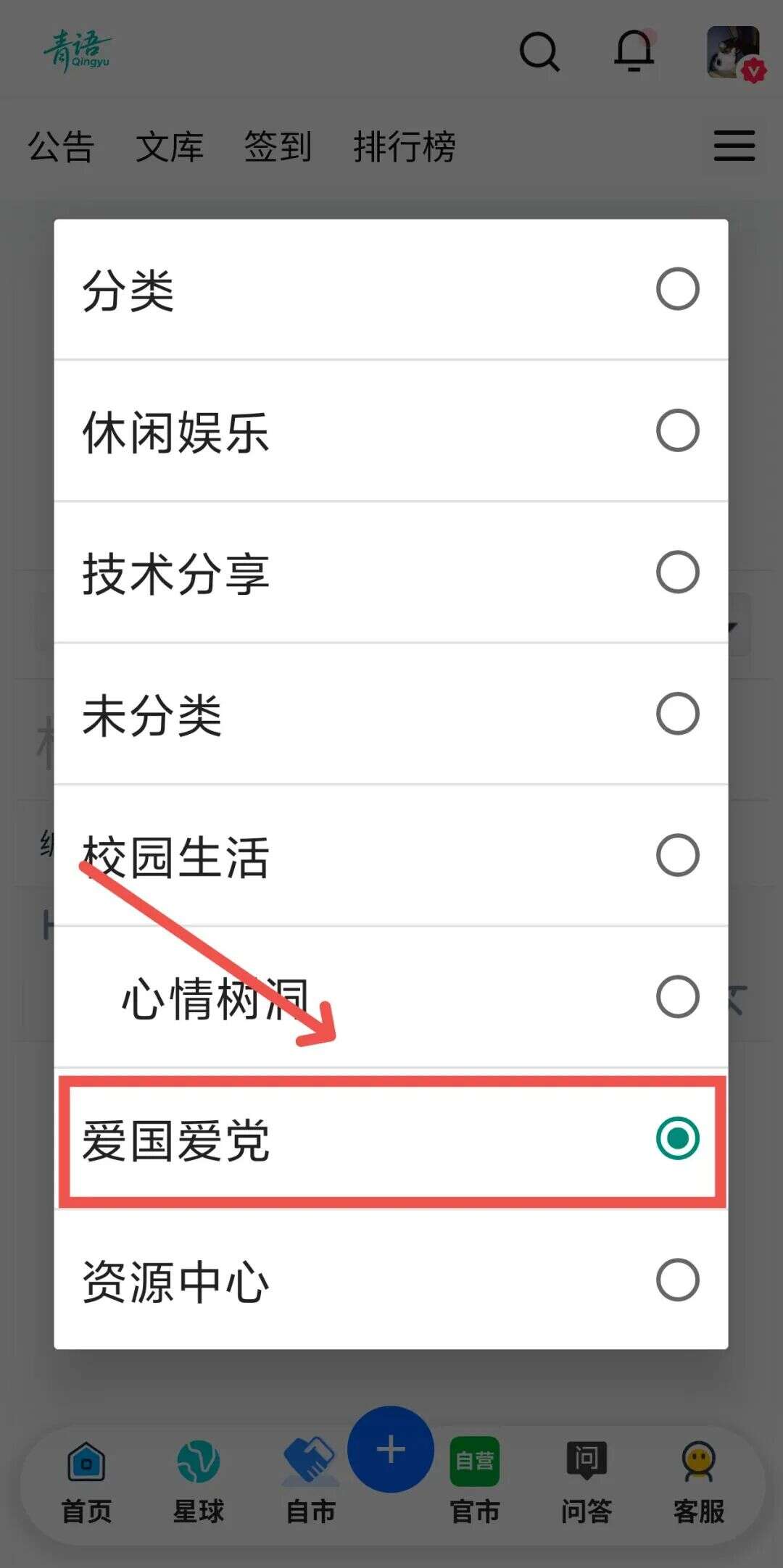
Task: Switch to the 公告 tab
Action: pos(61,147)
